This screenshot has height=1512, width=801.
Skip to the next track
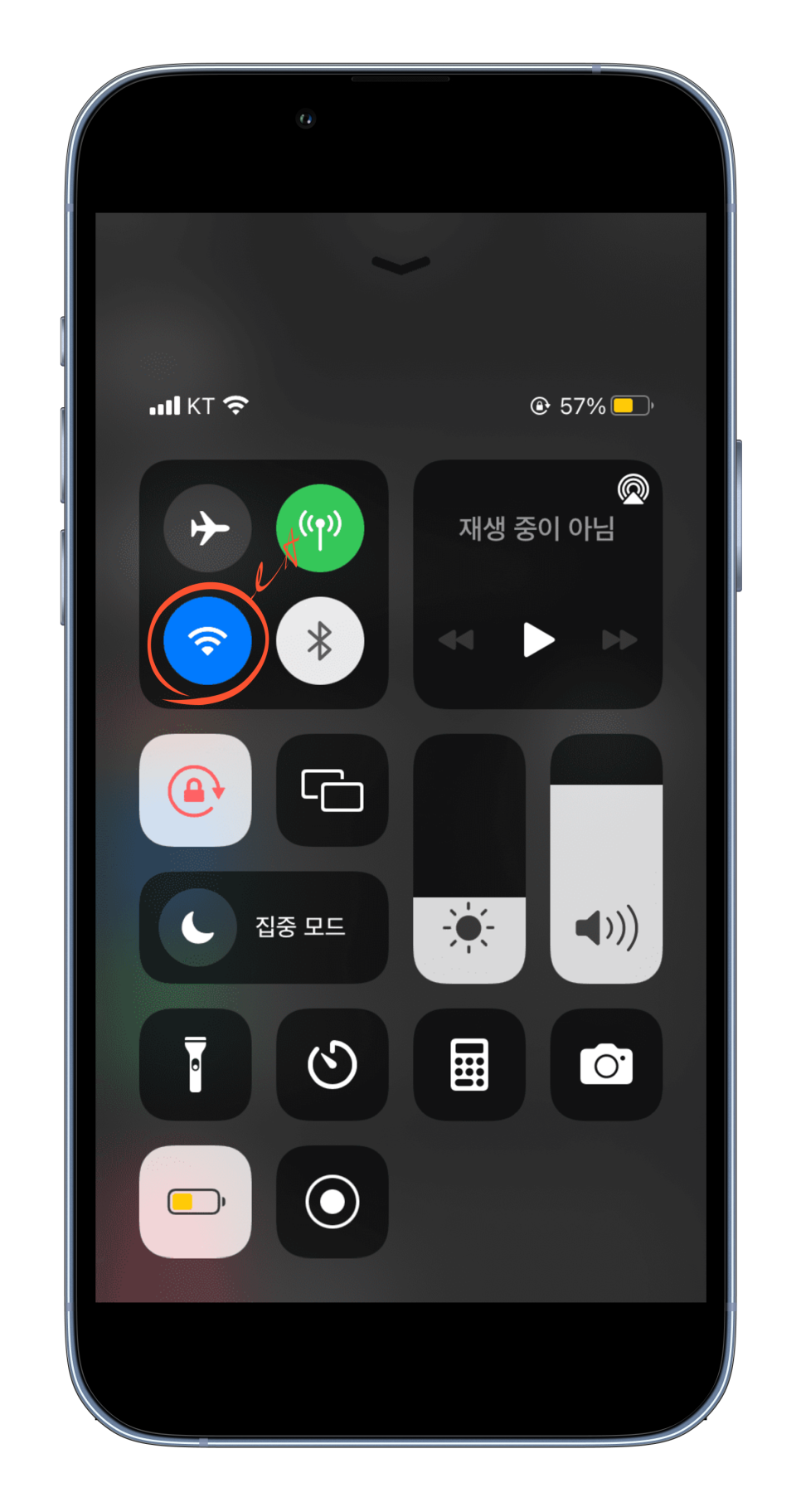point(619,639)
